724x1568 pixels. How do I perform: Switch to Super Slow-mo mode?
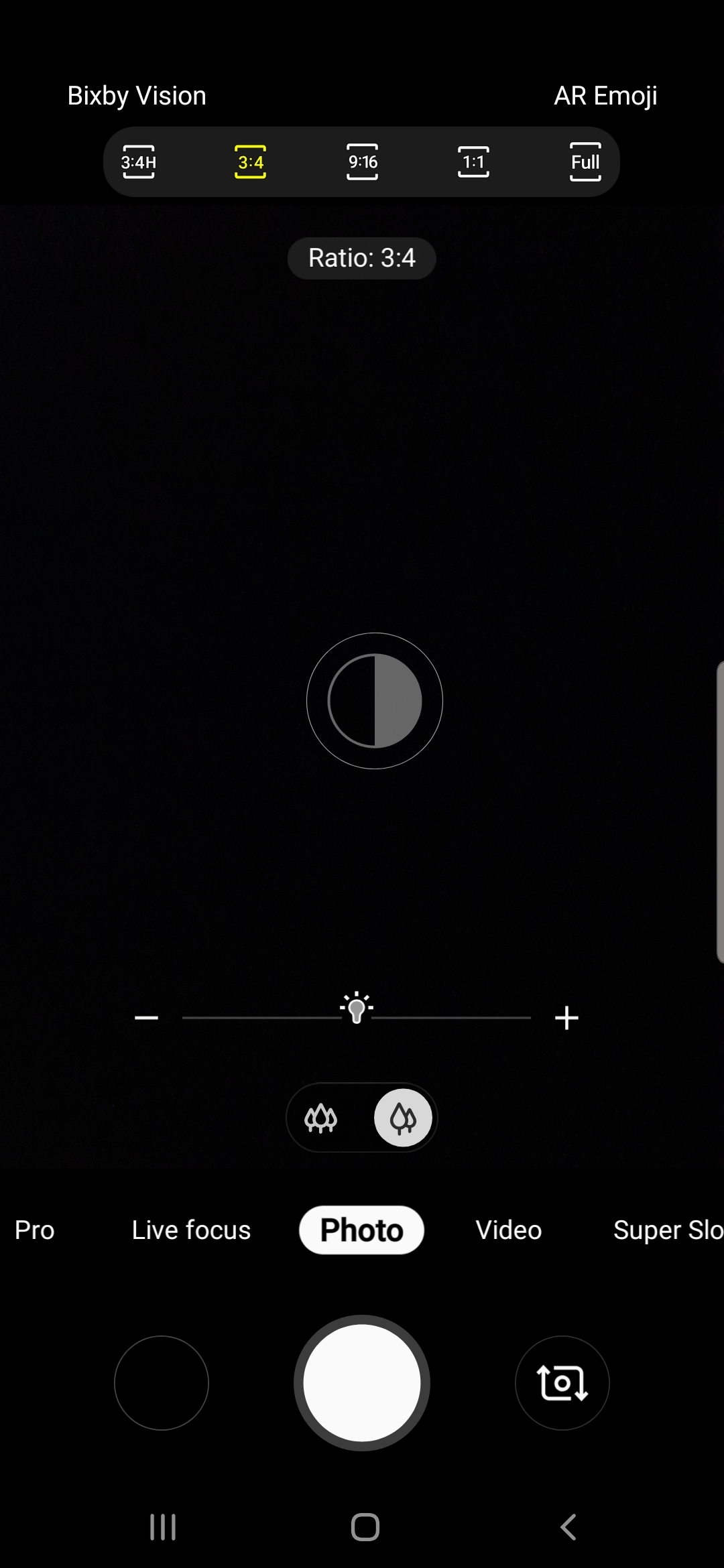(667, 1230)
